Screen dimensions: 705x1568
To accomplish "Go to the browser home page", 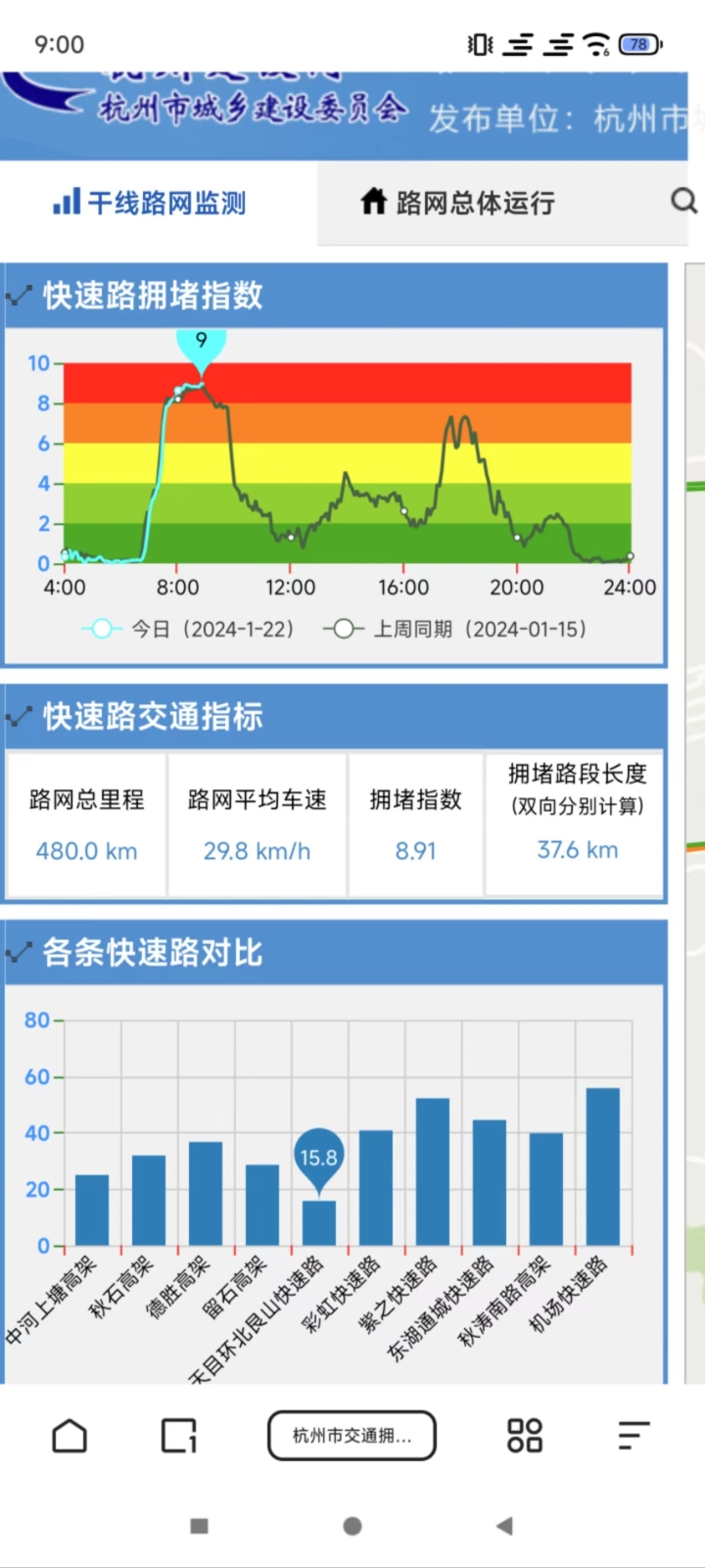I will [x=70, y=1436].
